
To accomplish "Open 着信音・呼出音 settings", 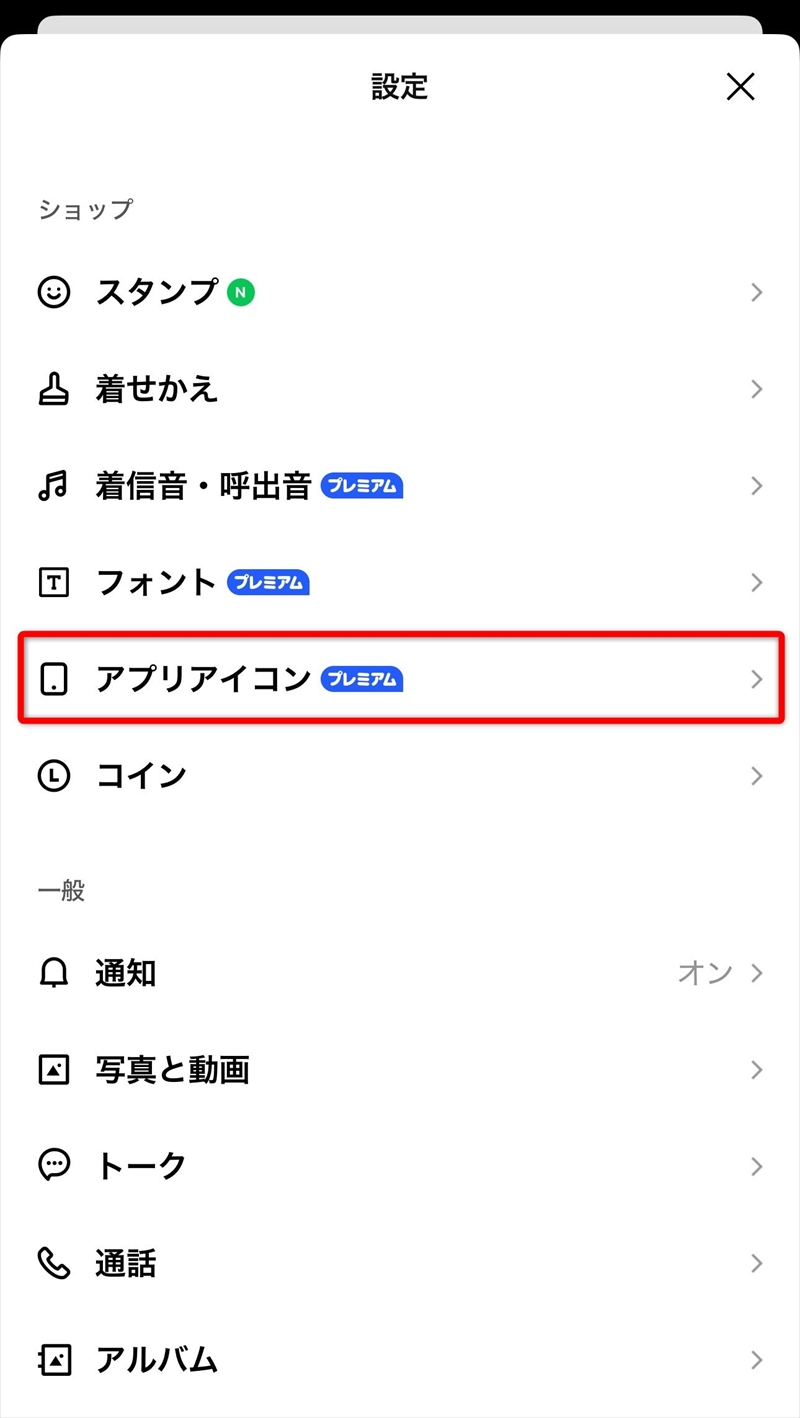I will (x=400, y=486).
